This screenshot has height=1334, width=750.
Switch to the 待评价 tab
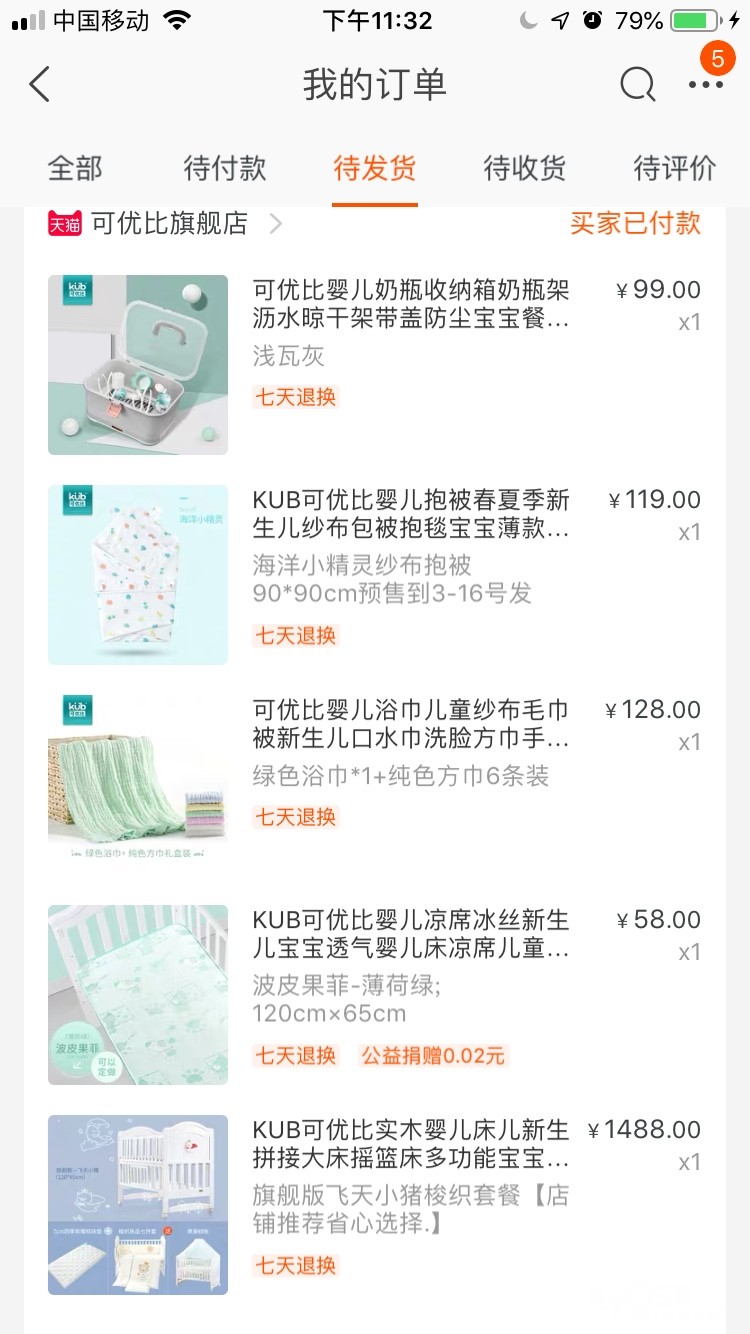pyautogui.click(x=675, y=168)
